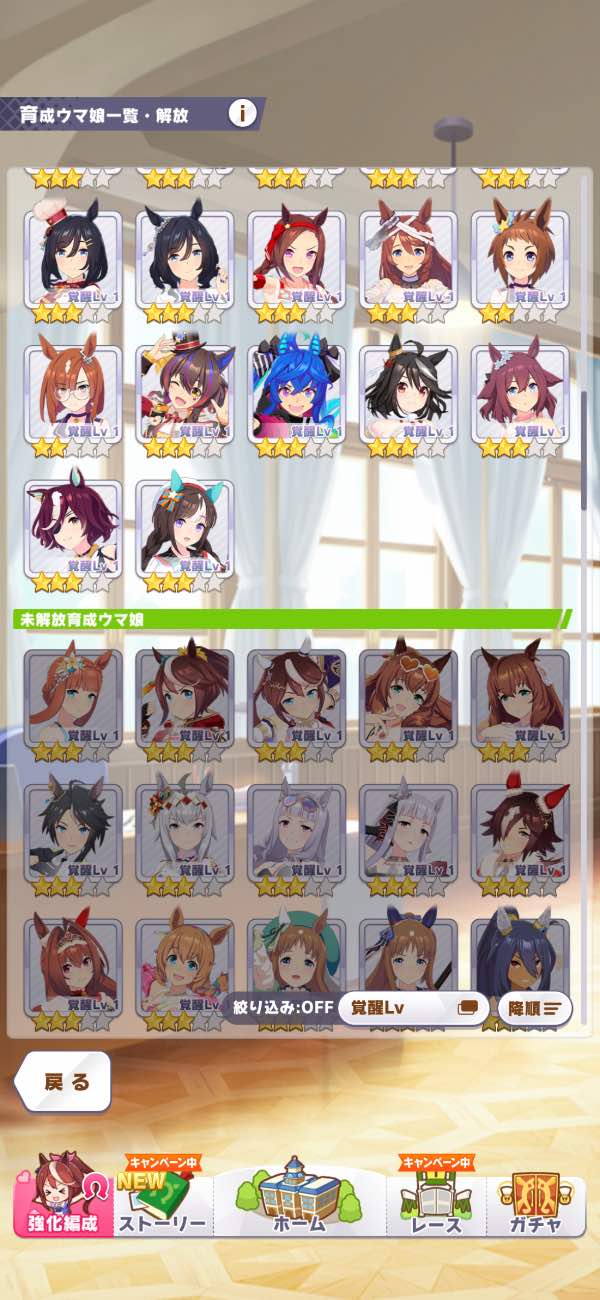Open the character with the chef hat
The width and height of the screenshot is (600, 1300).
click(x=72, y=259)
